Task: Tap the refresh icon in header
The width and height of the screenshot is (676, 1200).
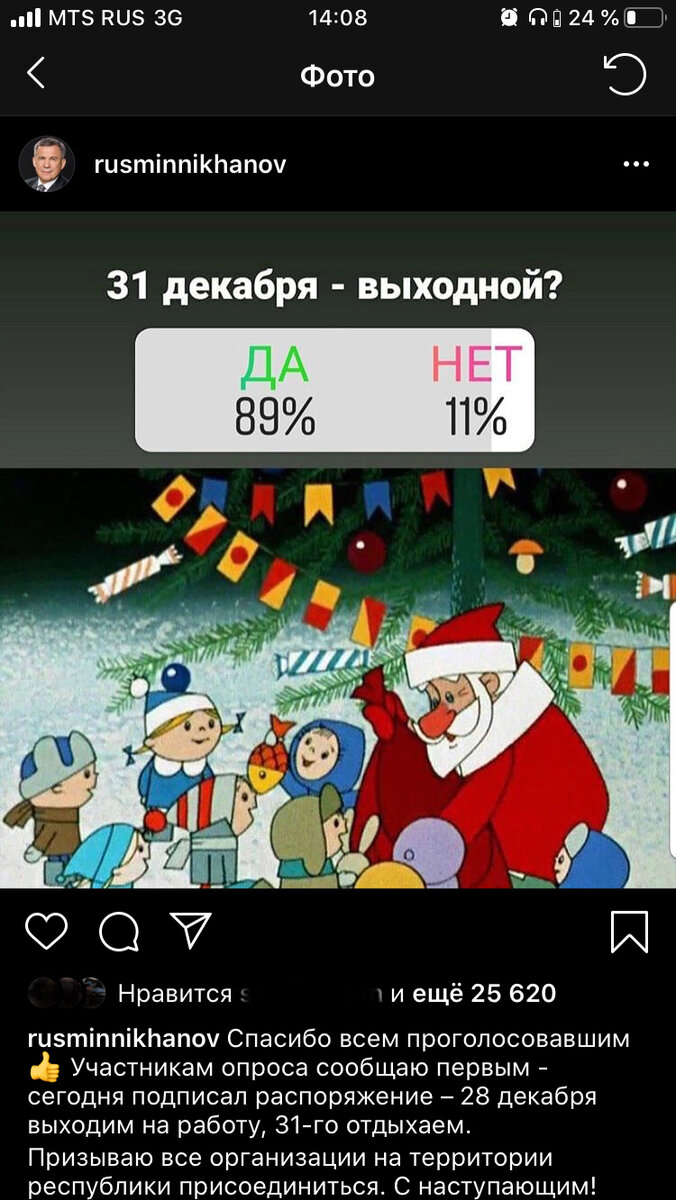Action: [x=625, y=74]
